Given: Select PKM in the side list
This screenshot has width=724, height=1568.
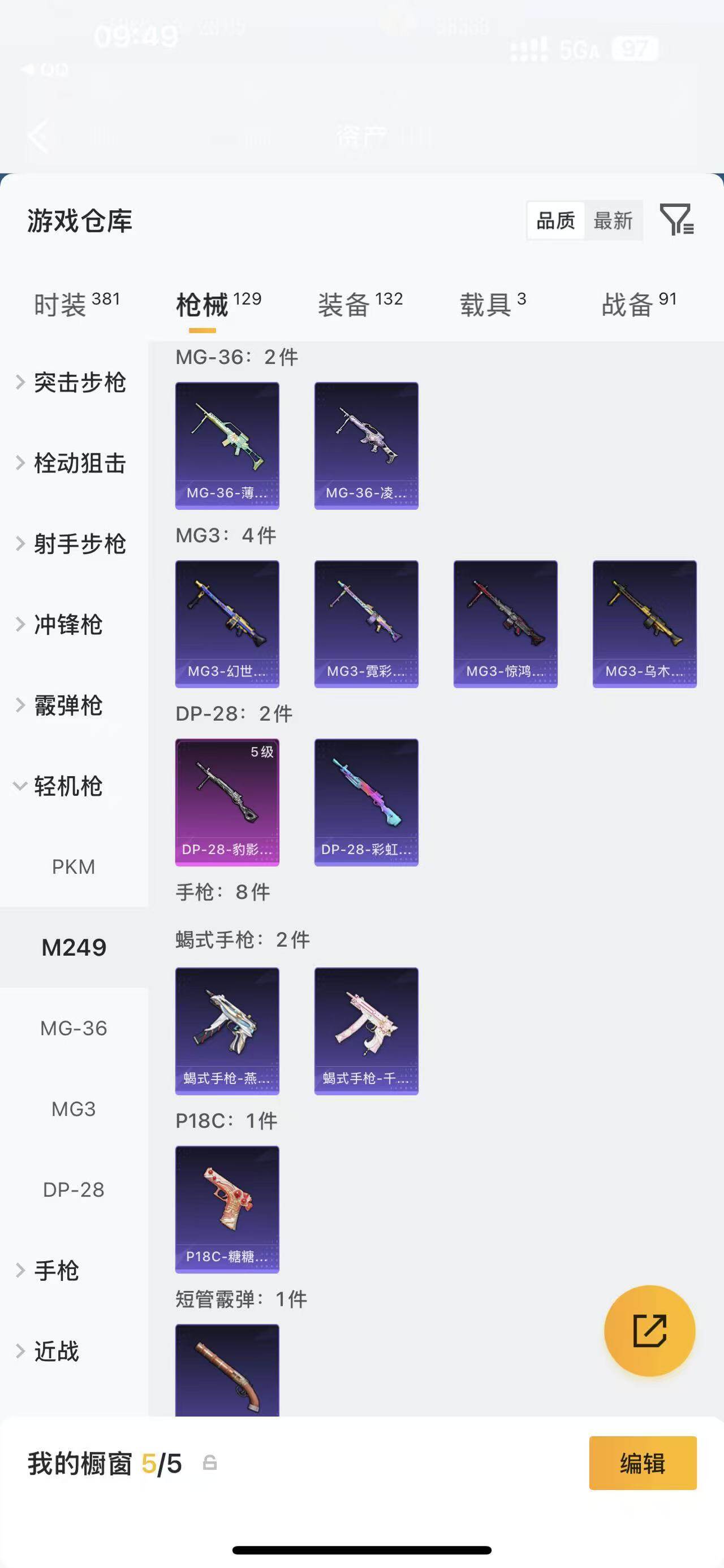Looking at the screenshot, I should tap(74, 867).
